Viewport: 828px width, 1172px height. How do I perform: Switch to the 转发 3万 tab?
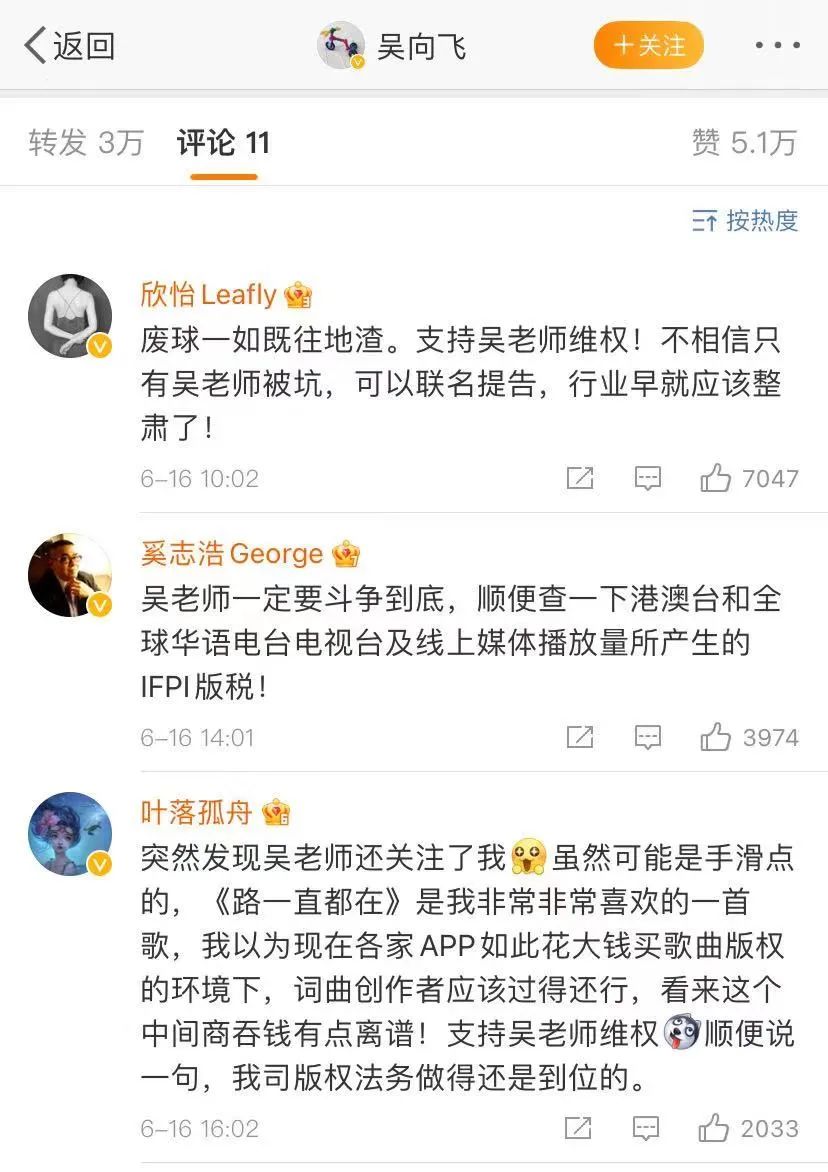coord(86,143)
